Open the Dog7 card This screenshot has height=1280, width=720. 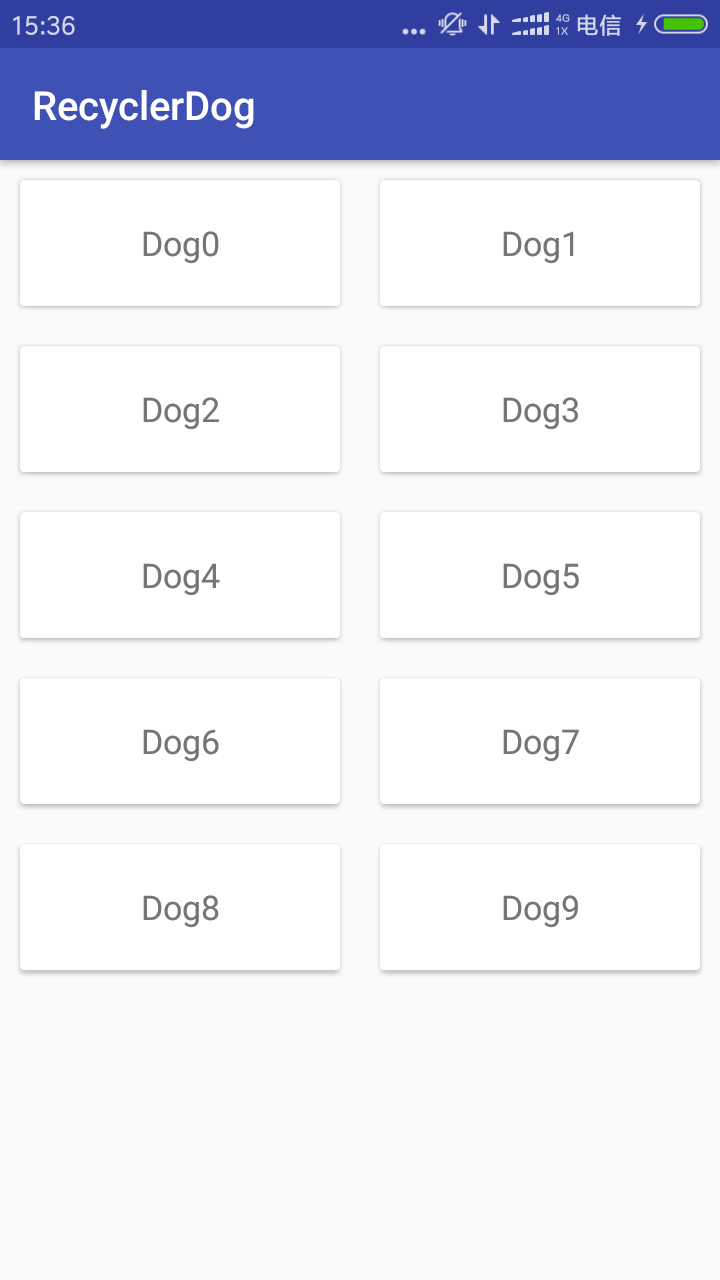click(x=540, y=741)
